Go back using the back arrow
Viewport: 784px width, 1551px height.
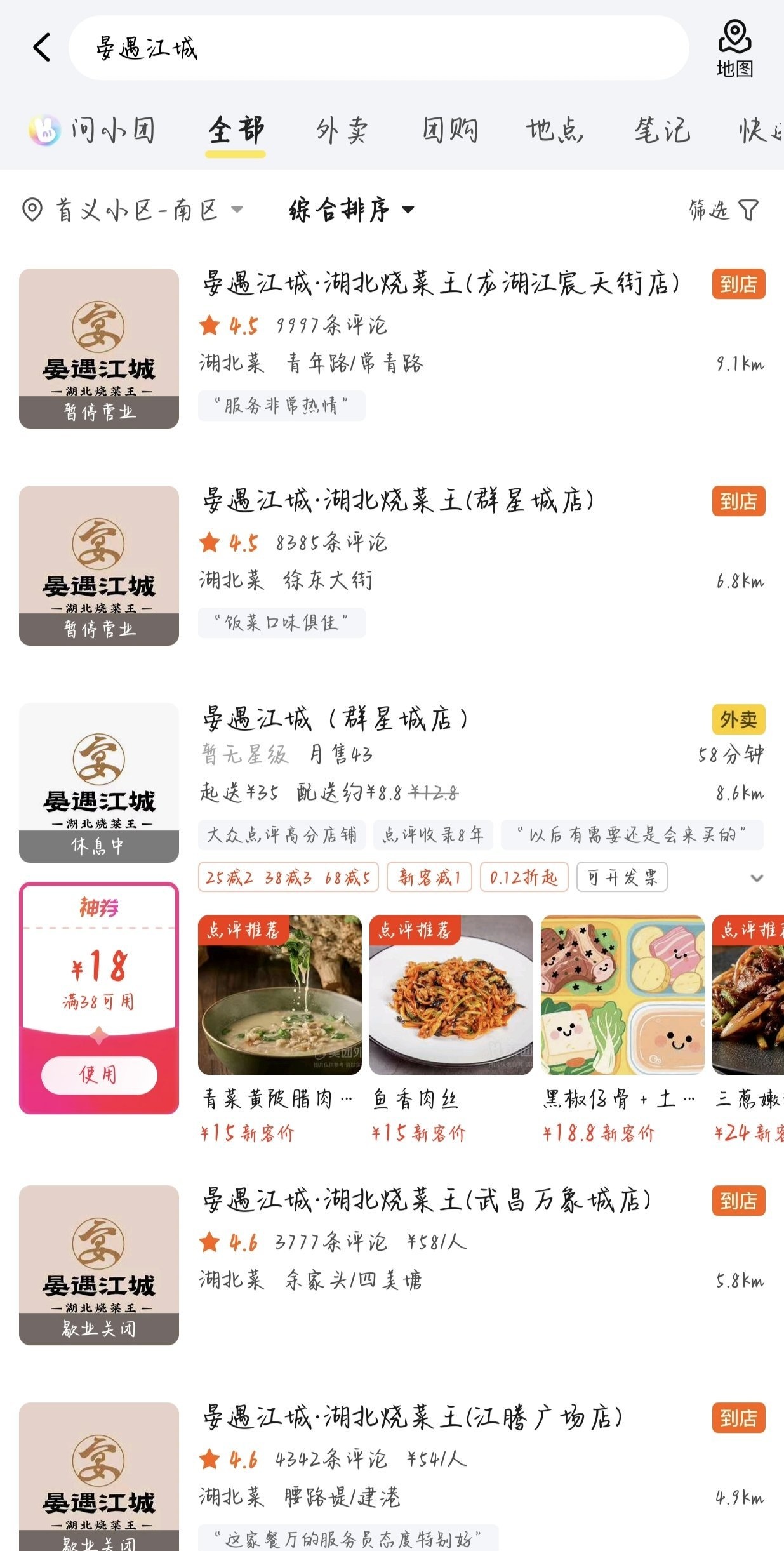tap(42, 48)
